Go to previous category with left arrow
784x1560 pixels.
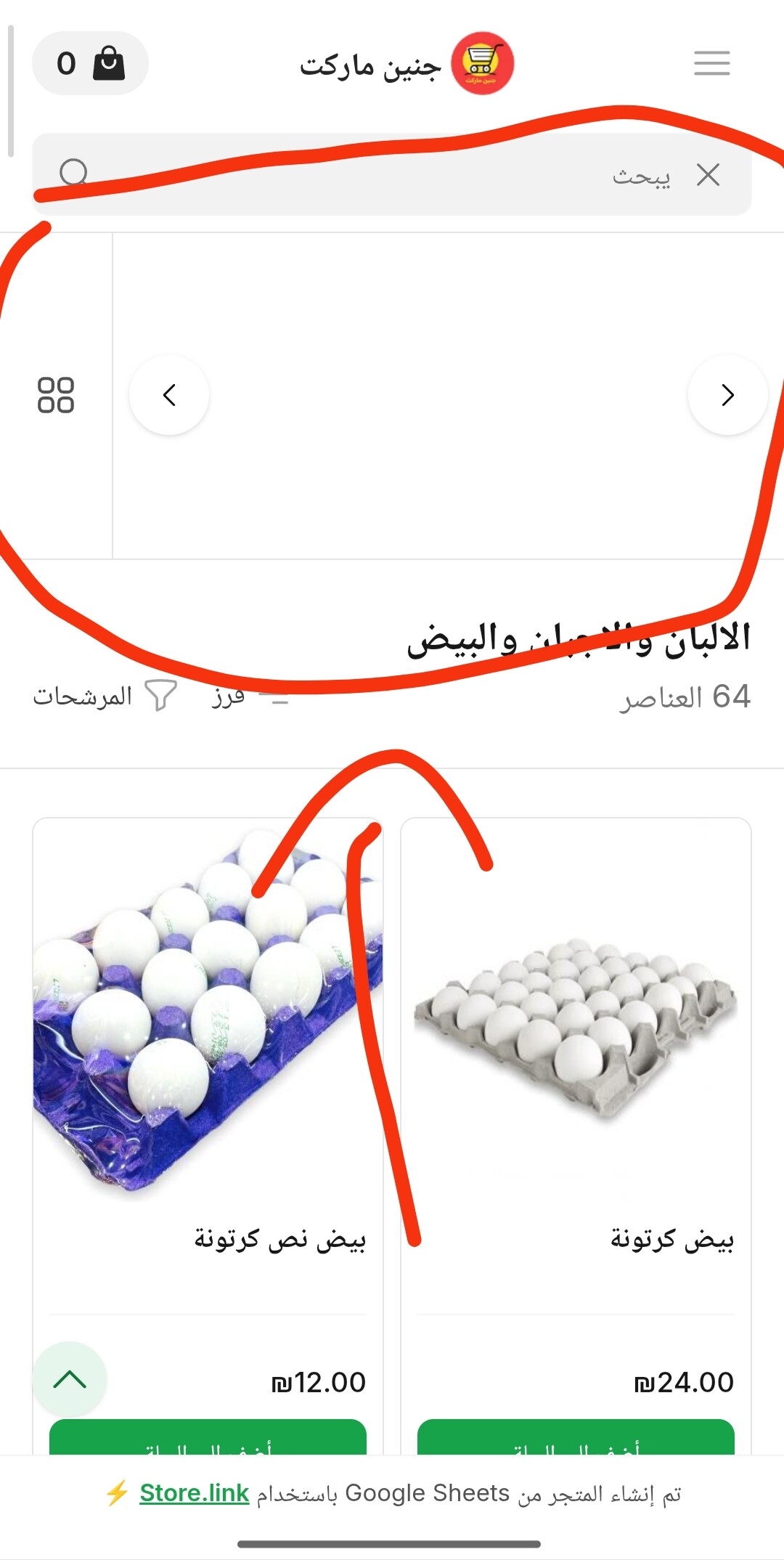(169, 395)
